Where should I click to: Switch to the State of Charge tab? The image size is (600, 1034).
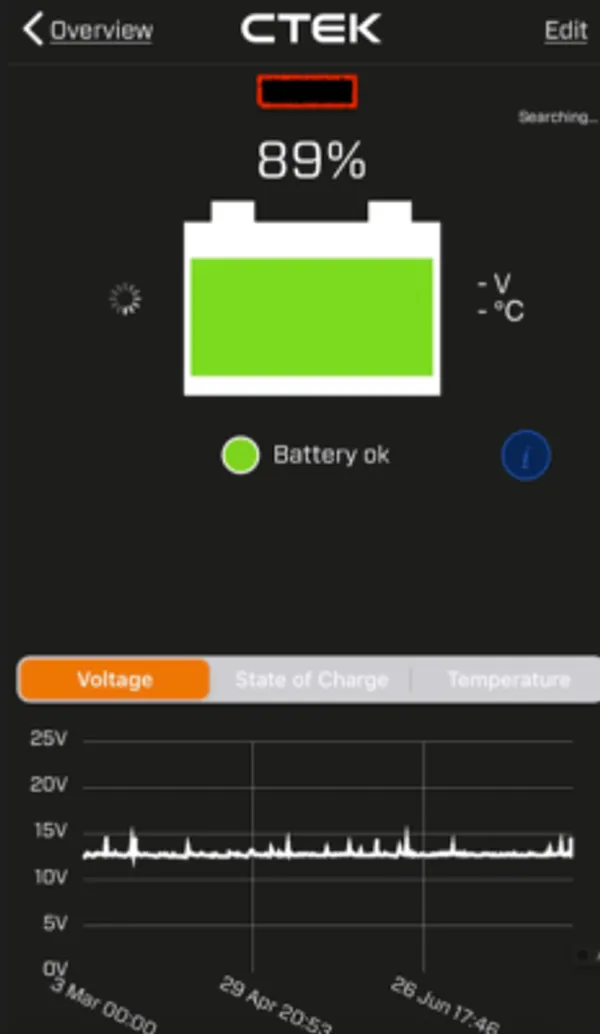coord(311,680)
